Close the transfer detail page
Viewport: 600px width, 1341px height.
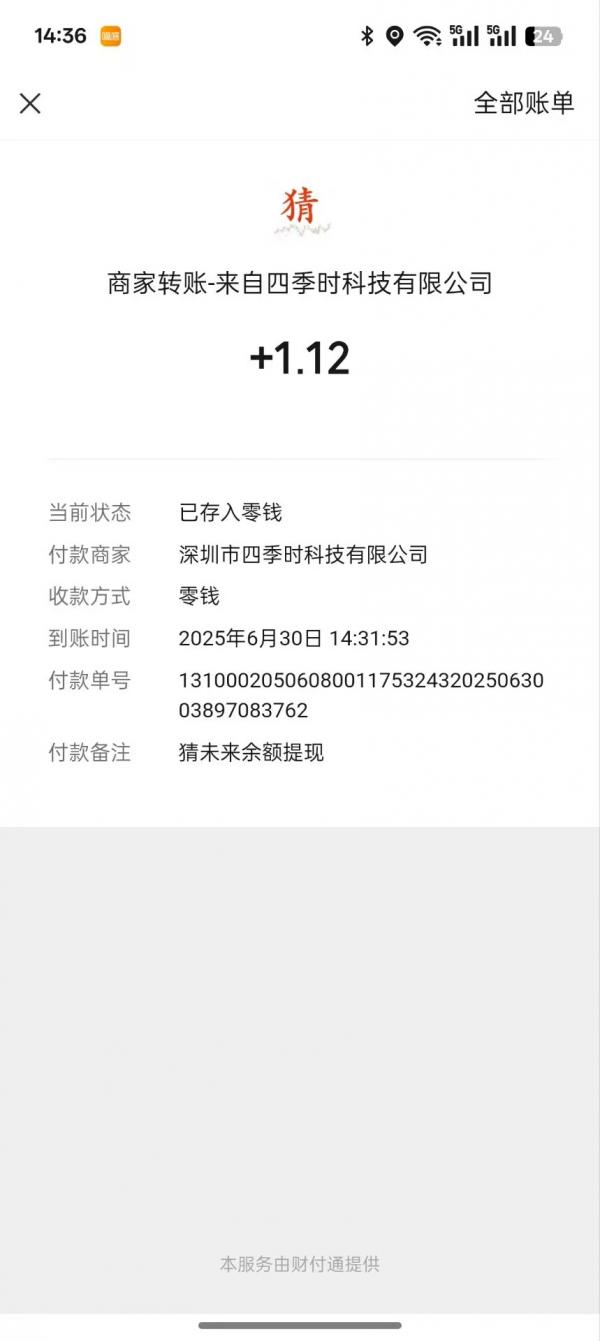[x=30, y=103]
